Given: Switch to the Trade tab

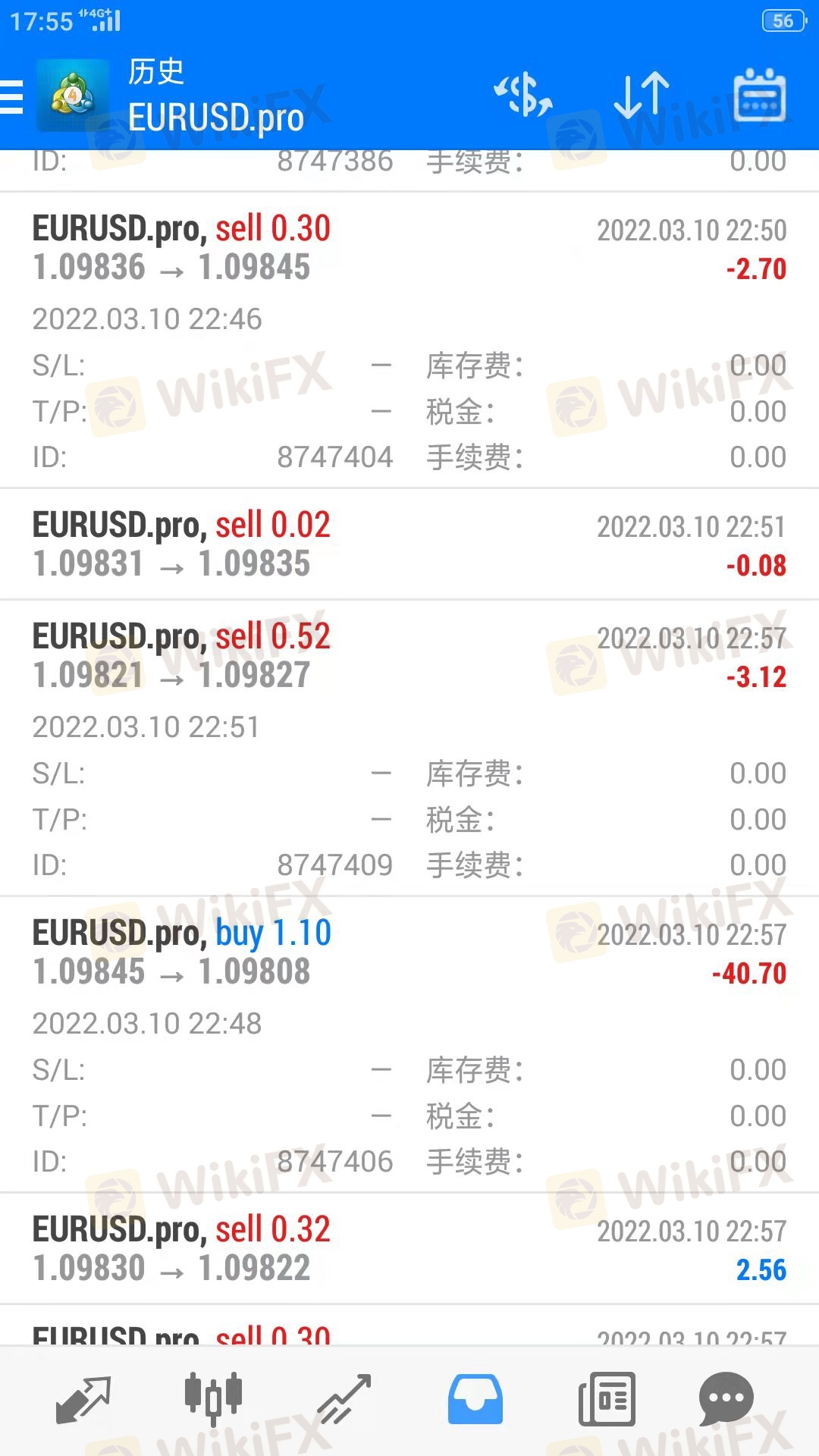Looking at the screenshot, I should pyautogui.click(x=344, y=1399).
